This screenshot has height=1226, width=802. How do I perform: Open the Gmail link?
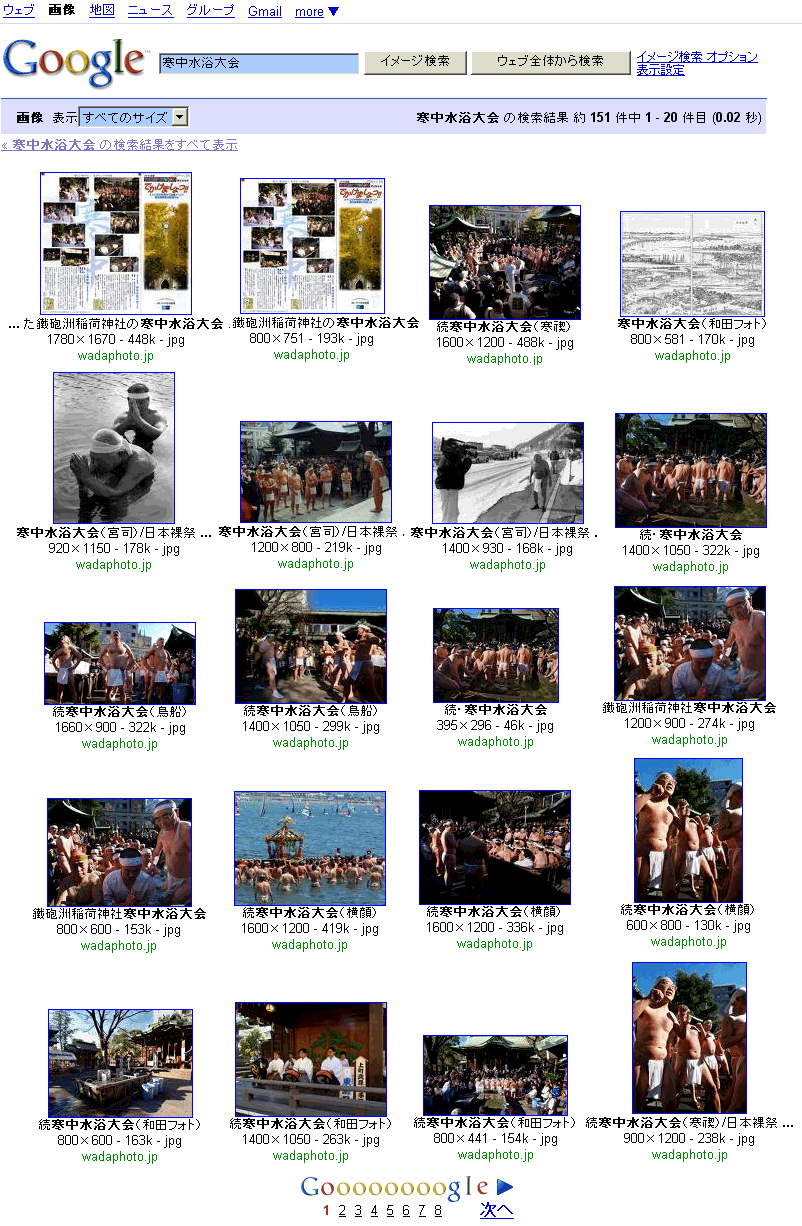click(x=265, y=12)
